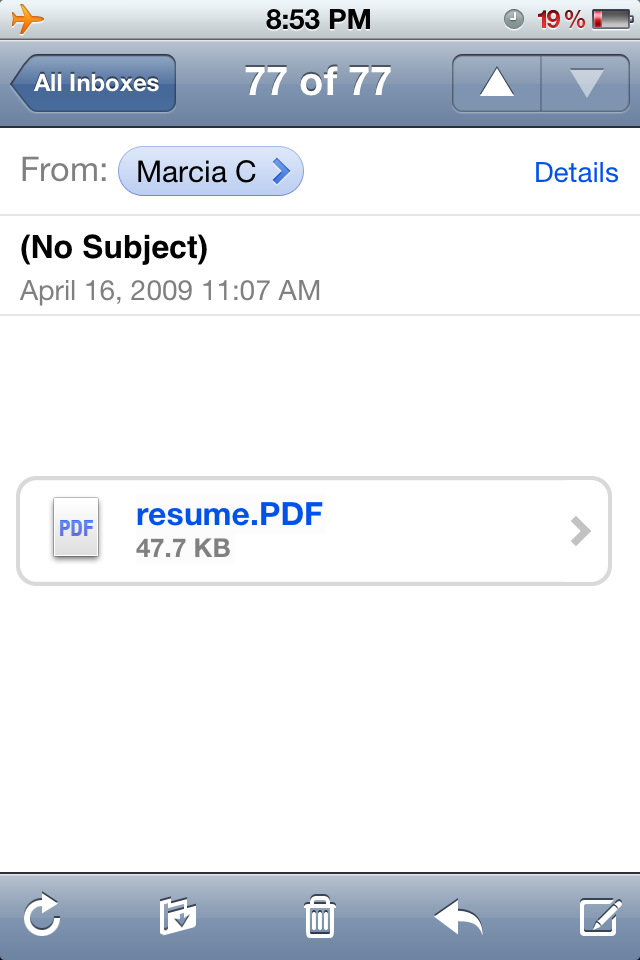This screenshot has height=960, width=640.
Task: Tap the down arrow for next message
Action: coord(585,83)
